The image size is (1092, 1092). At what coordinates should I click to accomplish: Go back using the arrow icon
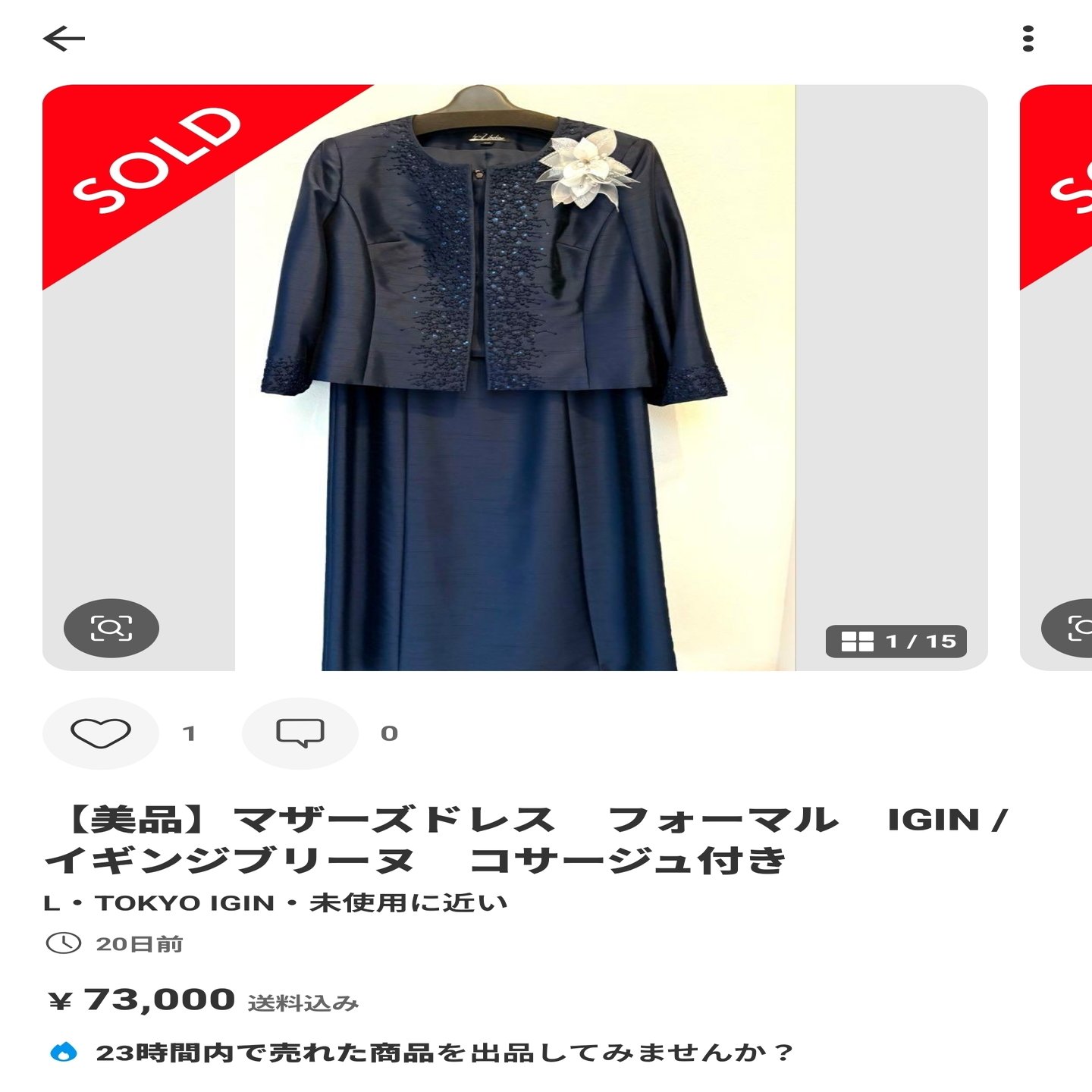coord(64,39)
